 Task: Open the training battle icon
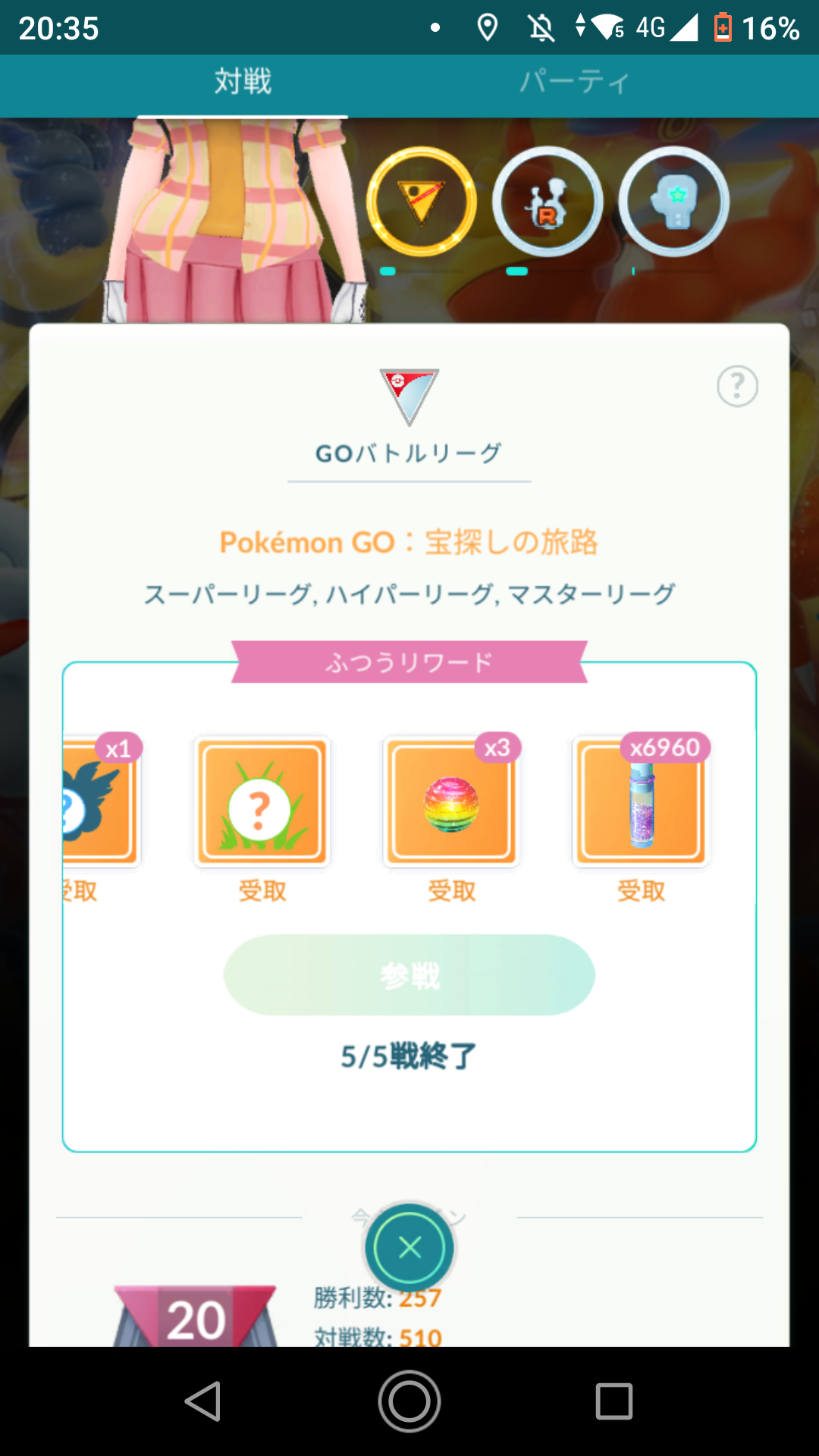click(x=674, y=202)
